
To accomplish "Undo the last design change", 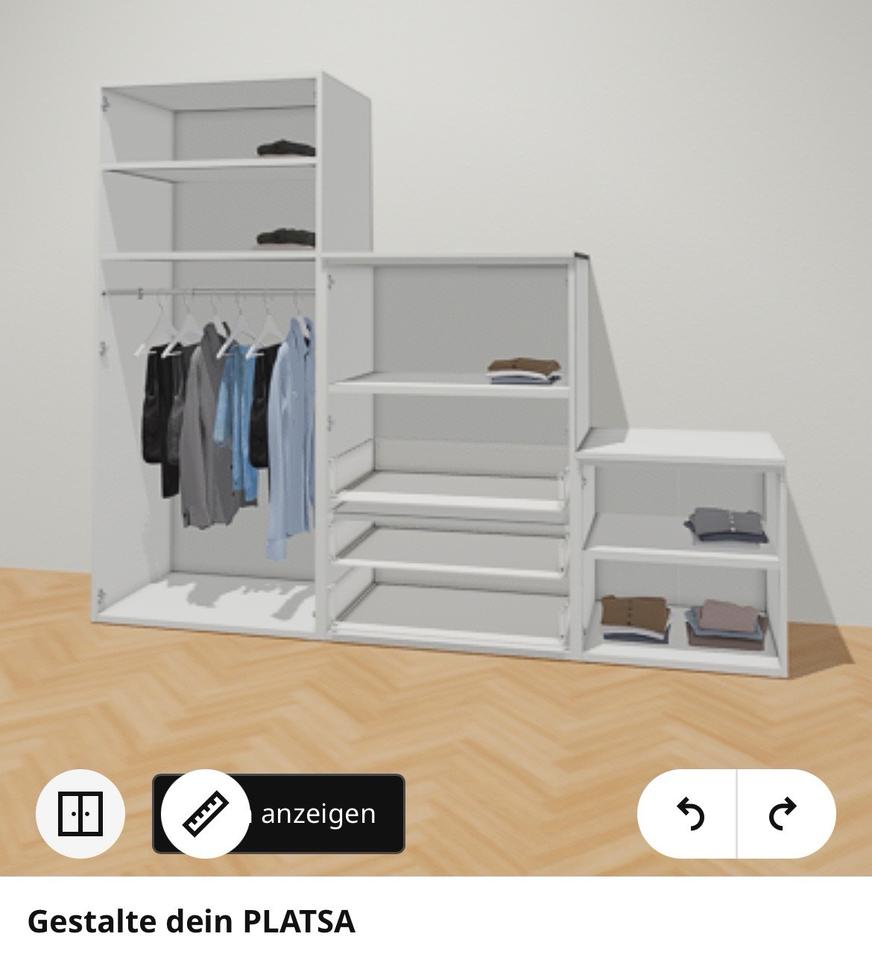I will click(690, 814).
